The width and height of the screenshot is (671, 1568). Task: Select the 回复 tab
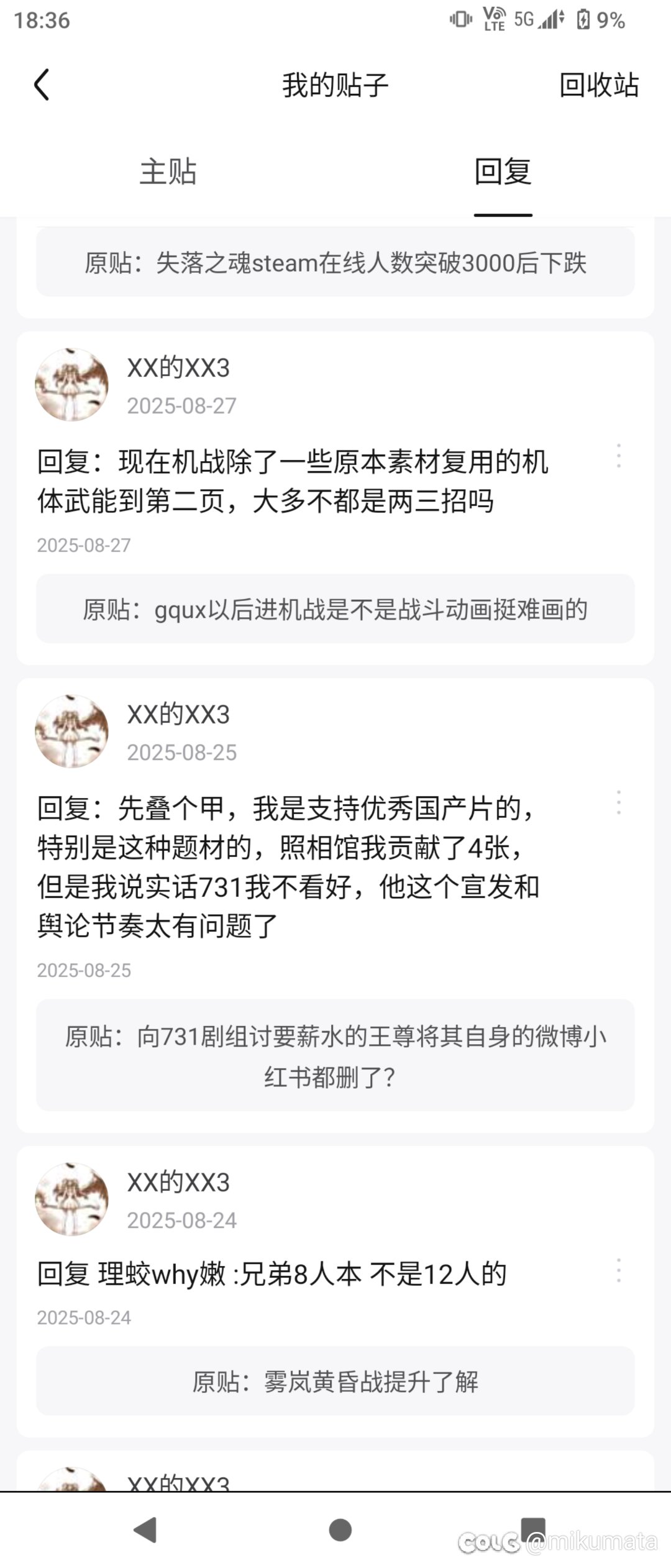pos(503,172)
